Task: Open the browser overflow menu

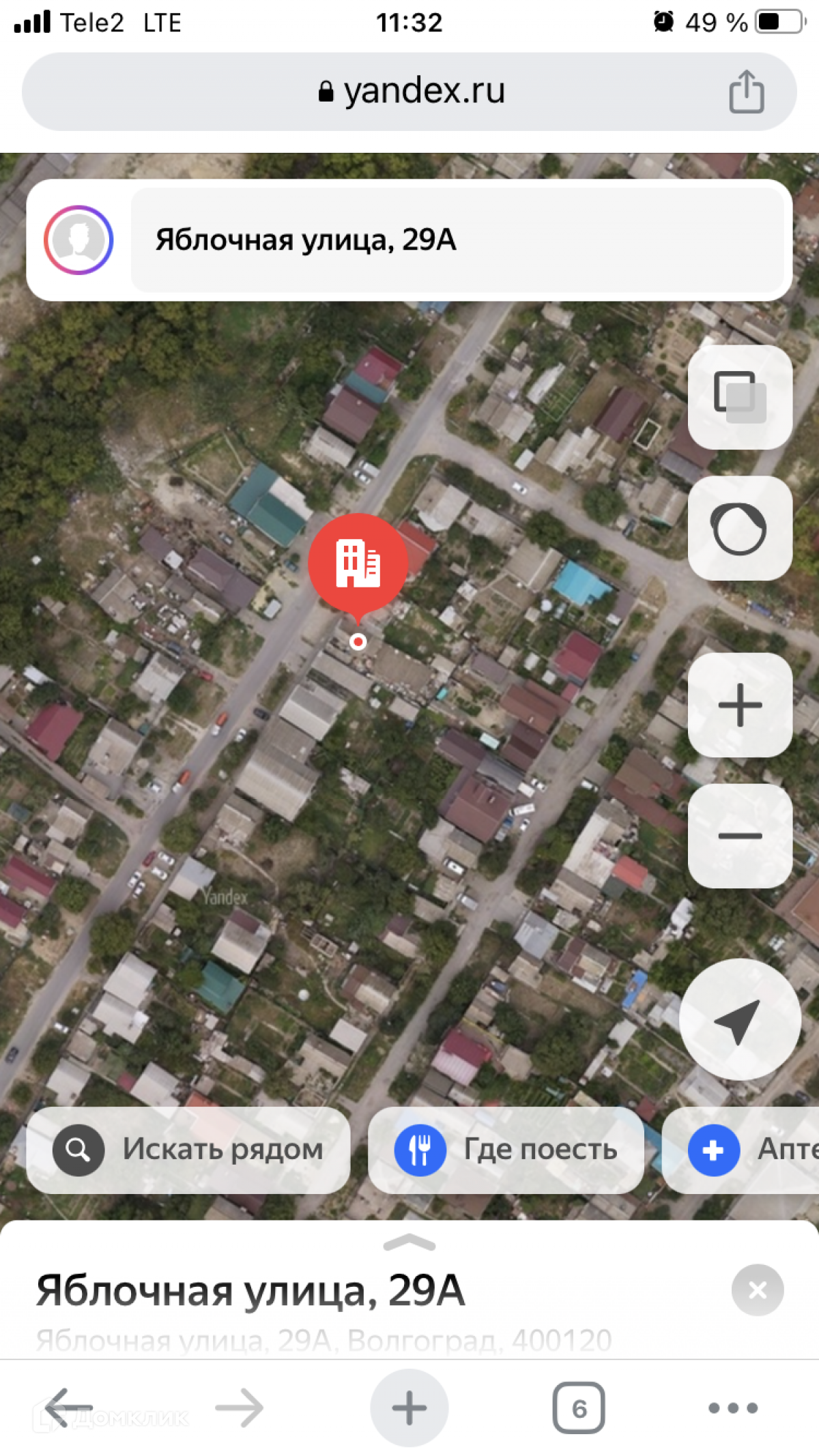Action: (x=733, y=1407)
